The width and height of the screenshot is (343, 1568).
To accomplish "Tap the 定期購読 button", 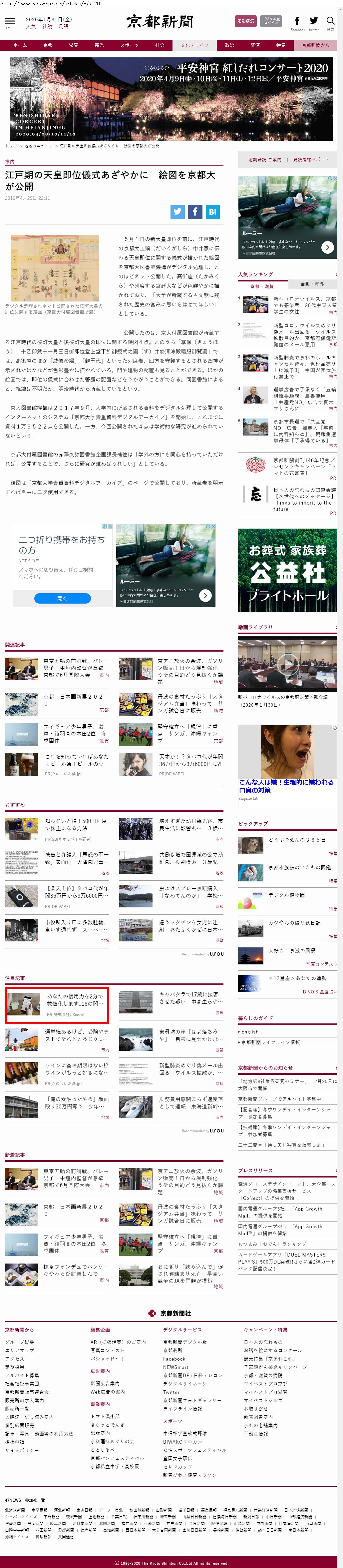I will (x=245, y=21).
